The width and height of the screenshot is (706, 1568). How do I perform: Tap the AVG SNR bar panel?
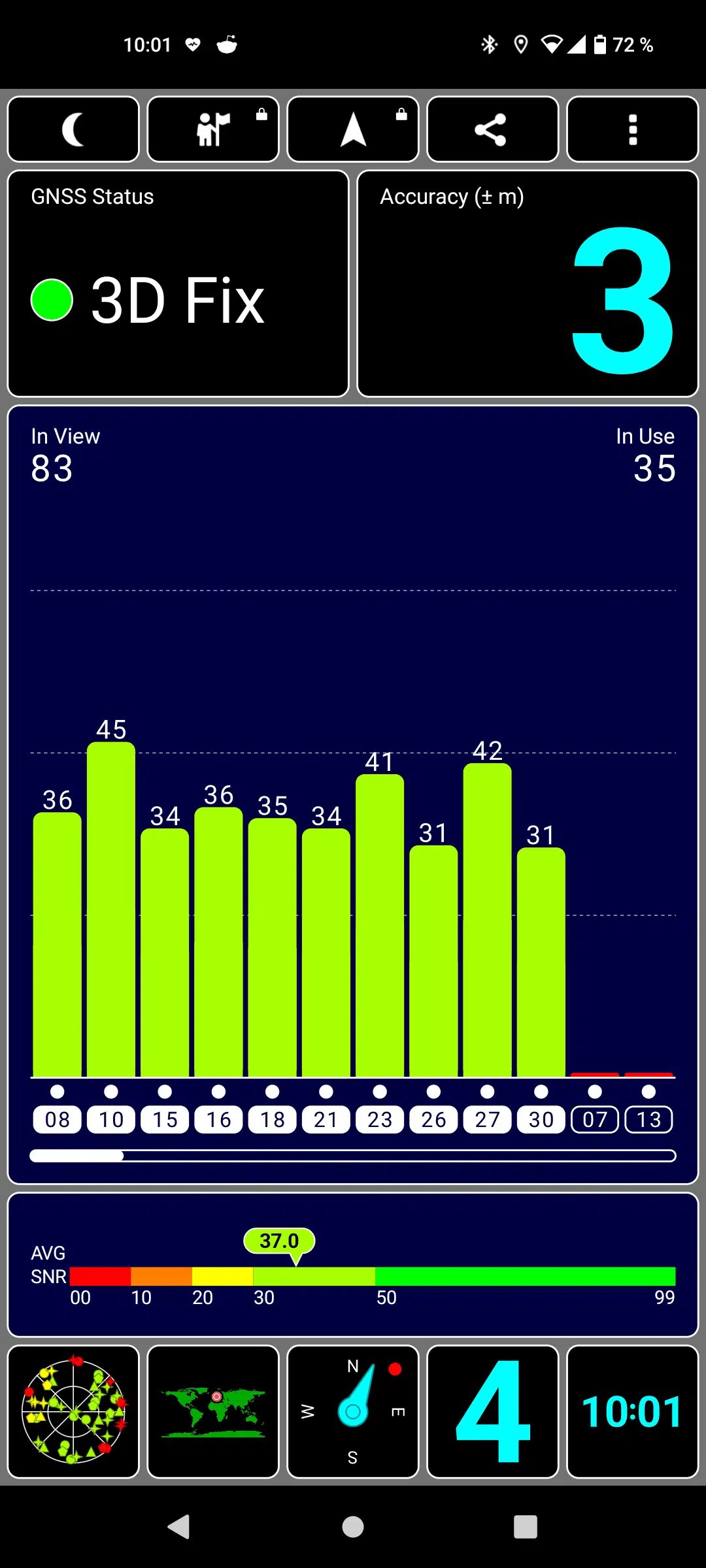coord(353,1265)
